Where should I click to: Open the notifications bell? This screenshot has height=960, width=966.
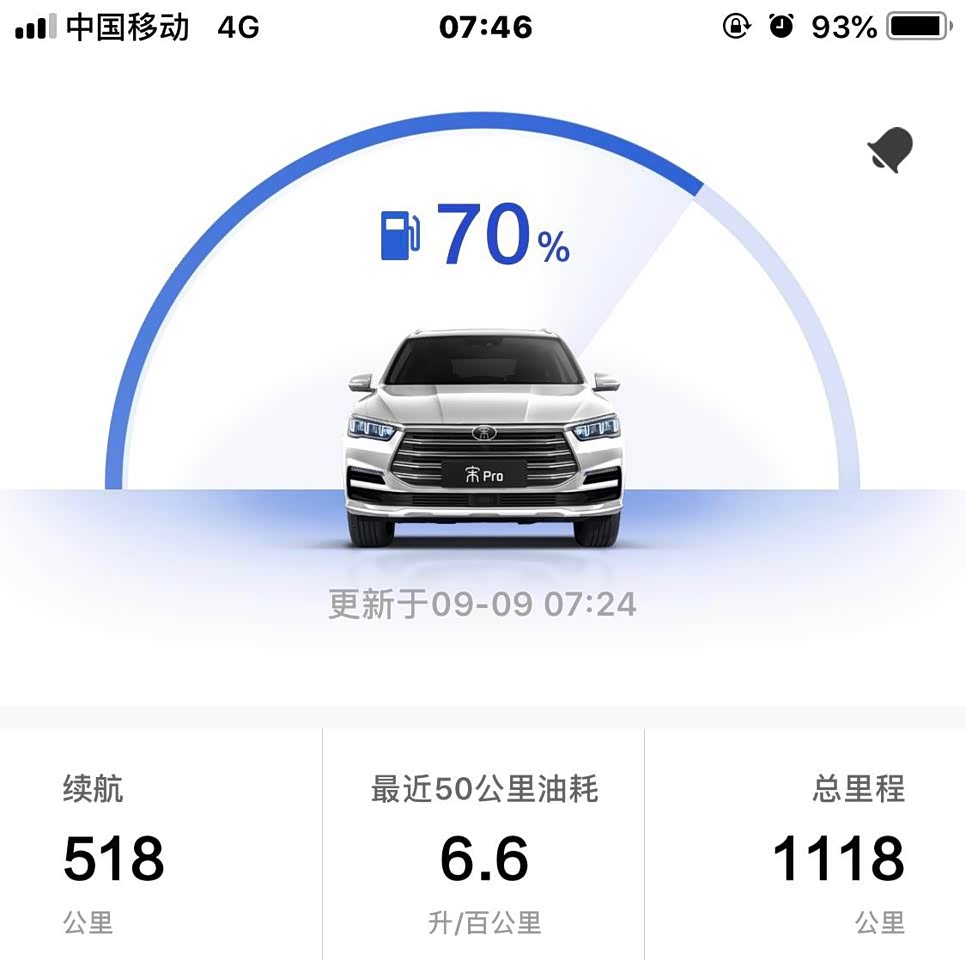pos(889,150)
